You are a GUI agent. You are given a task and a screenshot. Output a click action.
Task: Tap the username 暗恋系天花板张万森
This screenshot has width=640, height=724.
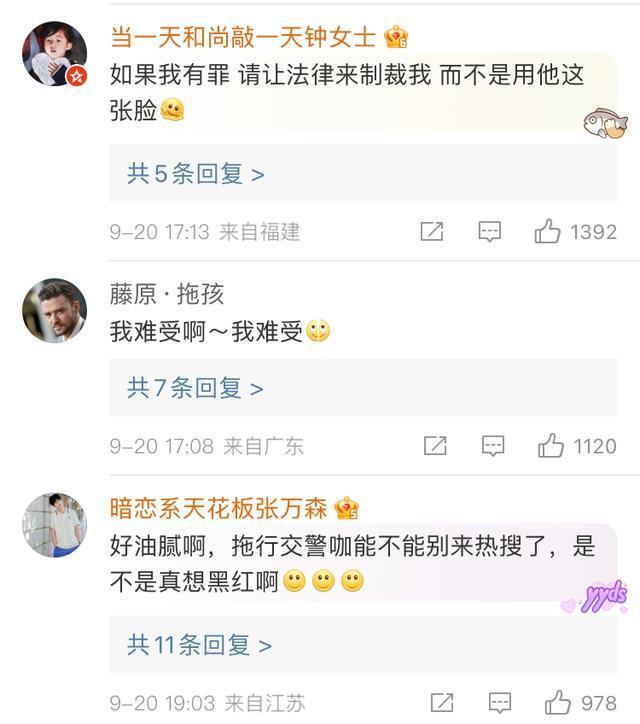click(219, 508)
